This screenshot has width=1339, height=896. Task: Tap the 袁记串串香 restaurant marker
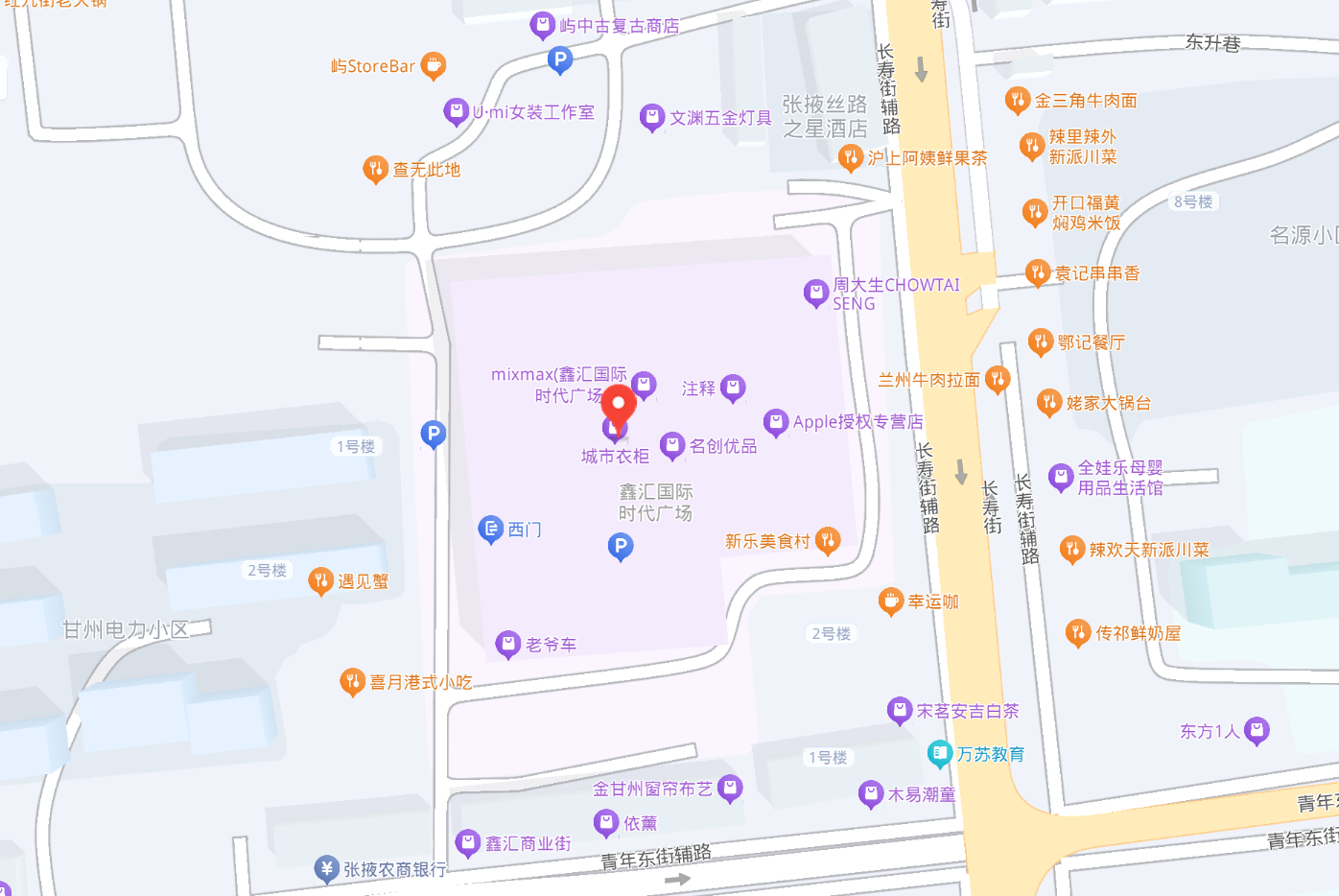click(1038, 273)
